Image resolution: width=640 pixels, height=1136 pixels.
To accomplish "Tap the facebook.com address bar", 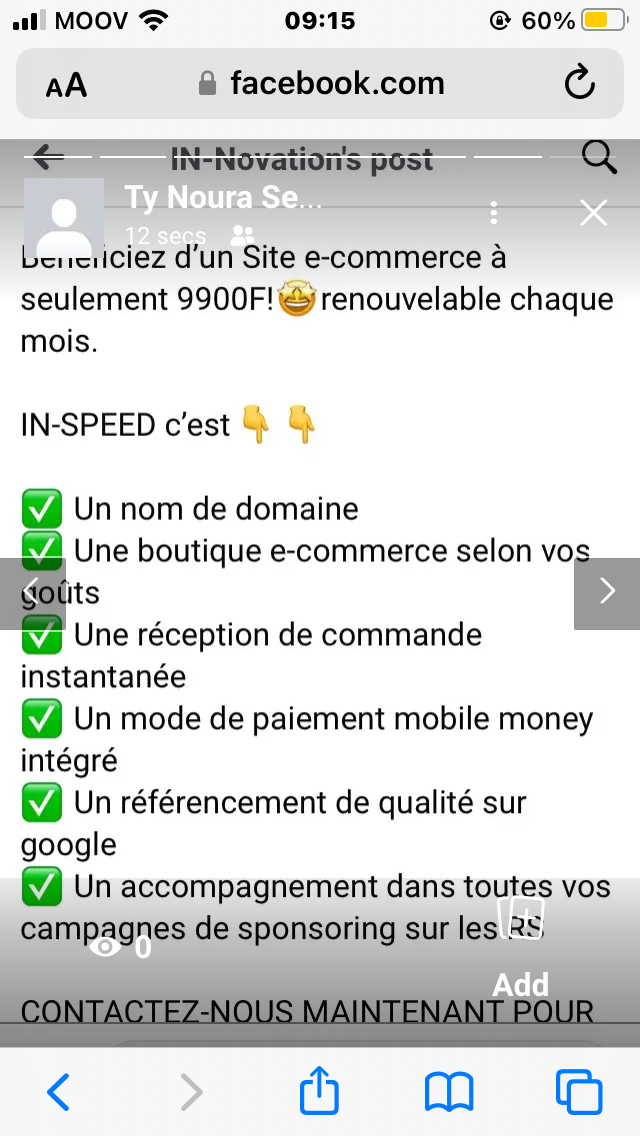I will (x=322, y=83).
